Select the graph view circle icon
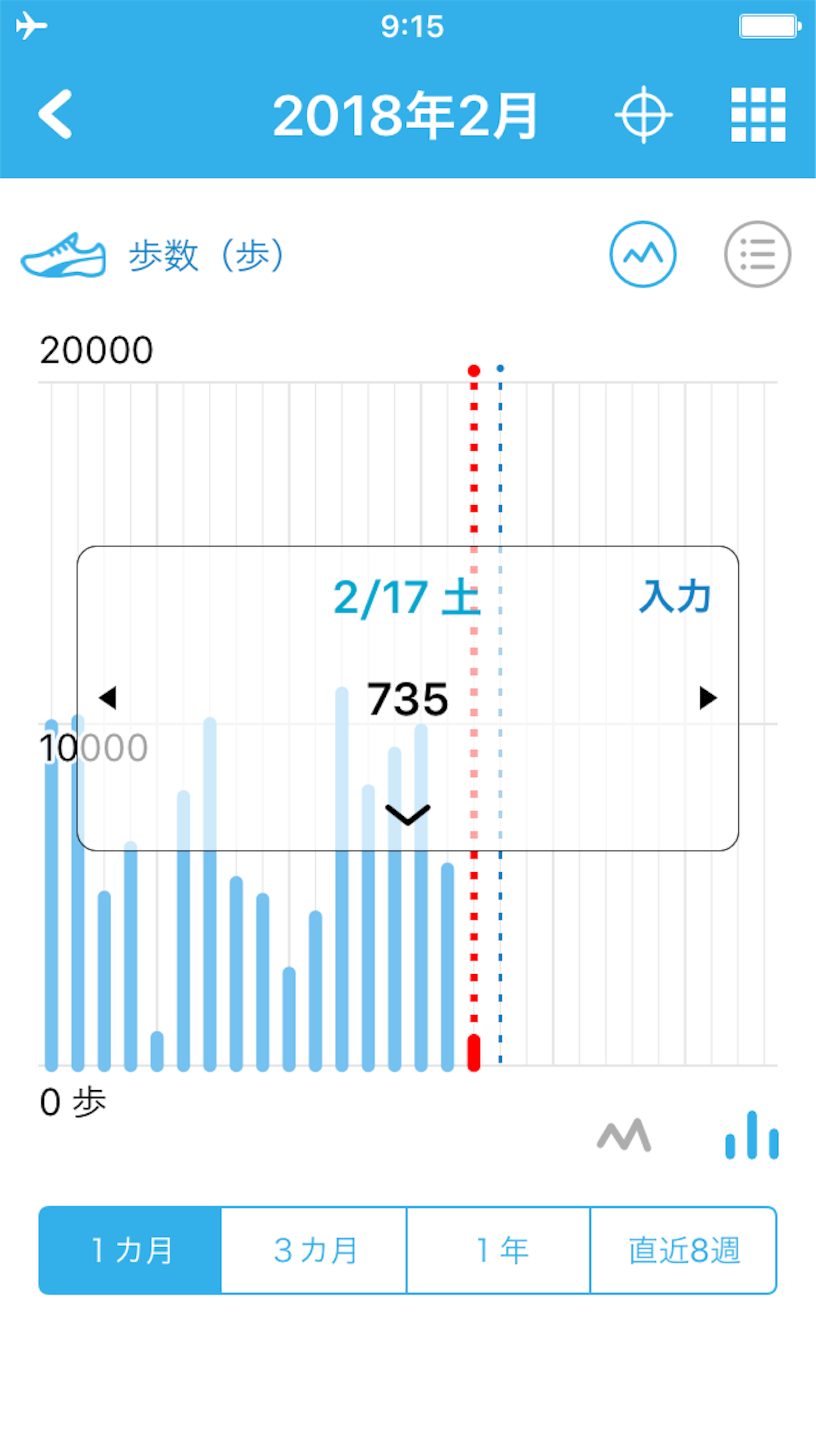Viewport: 816px width, 1448px height. tap(643, 254)
